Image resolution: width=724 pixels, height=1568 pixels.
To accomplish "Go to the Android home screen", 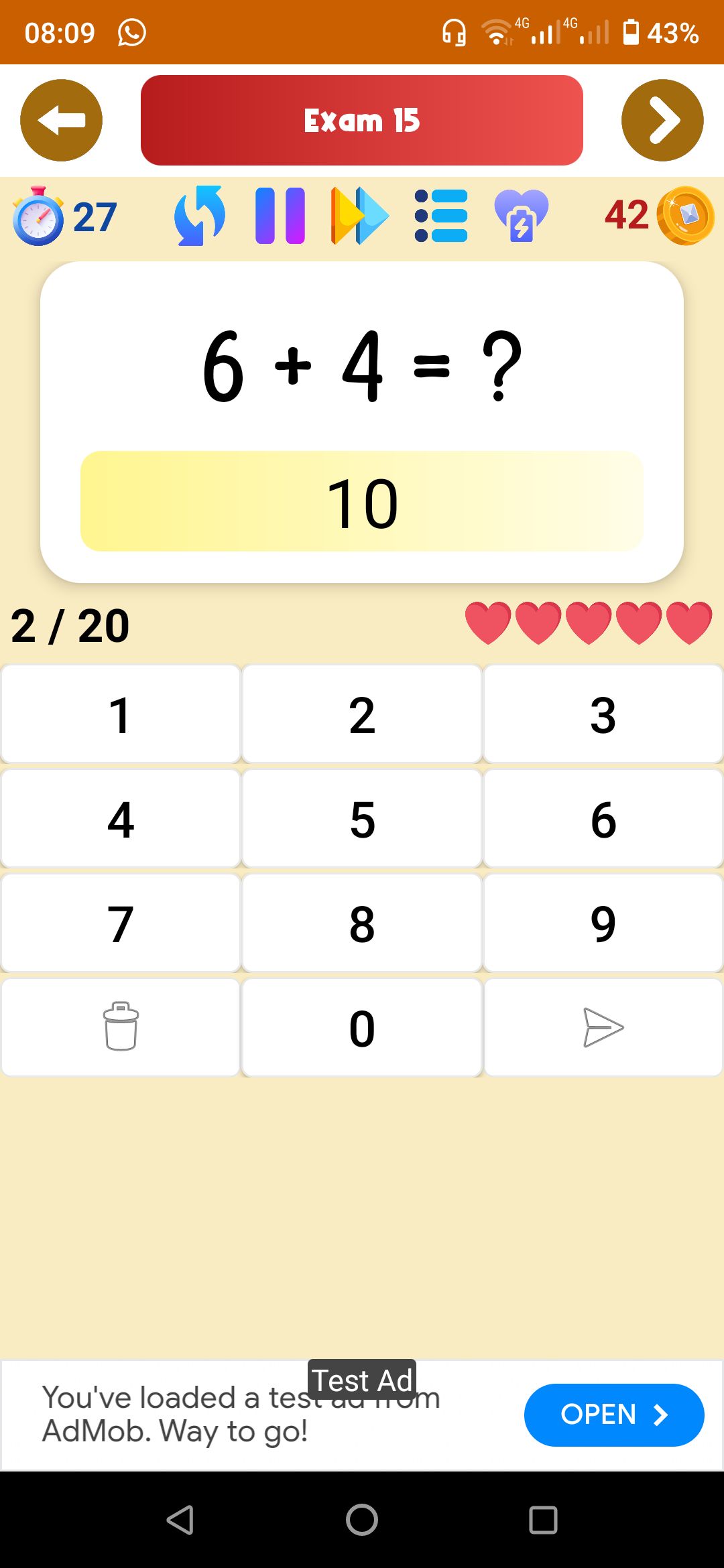I will coord(362,1520).
